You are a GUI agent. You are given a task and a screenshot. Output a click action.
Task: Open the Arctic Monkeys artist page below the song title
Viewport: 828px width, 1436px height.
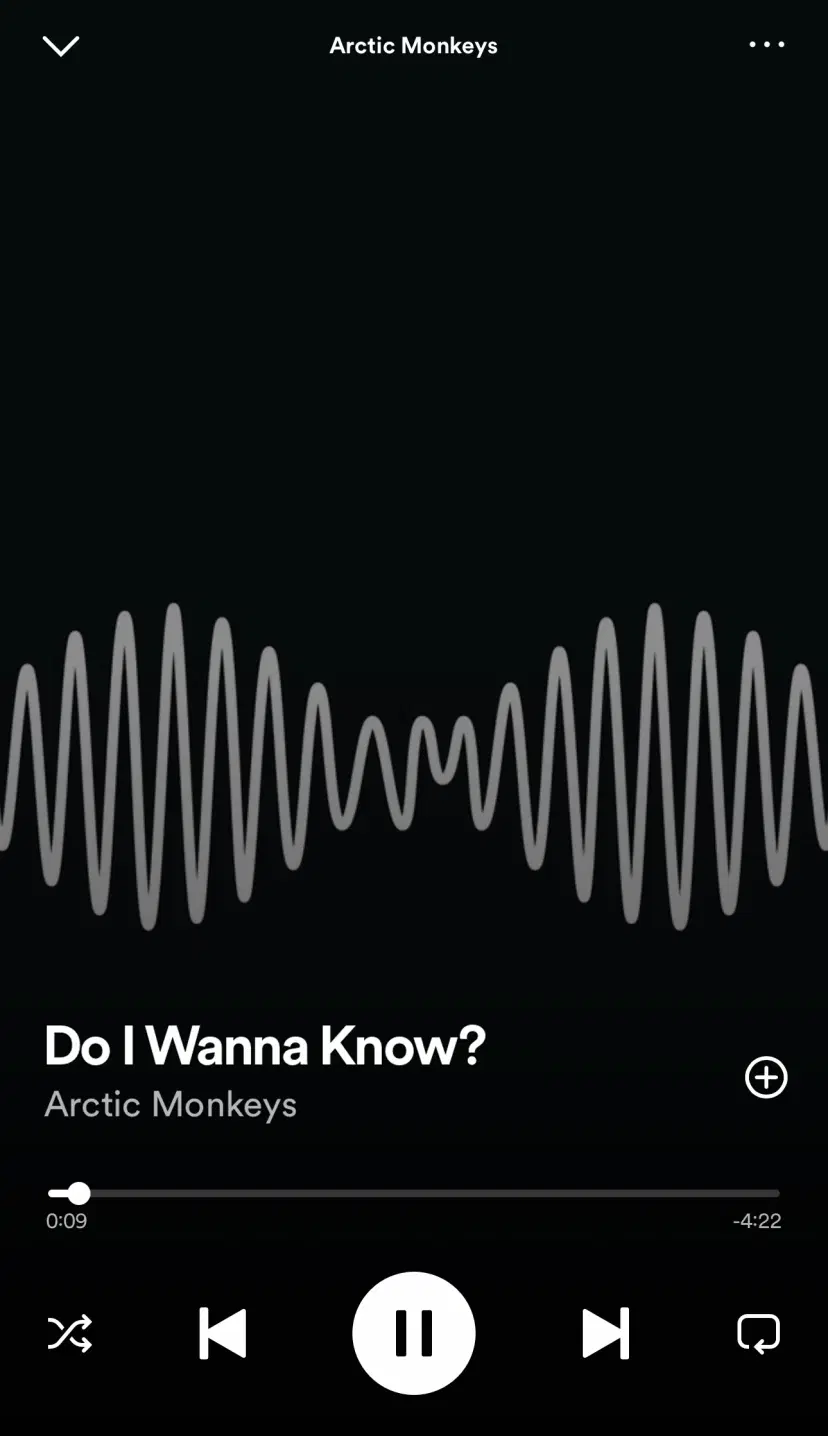click(x=171, y=1105)
